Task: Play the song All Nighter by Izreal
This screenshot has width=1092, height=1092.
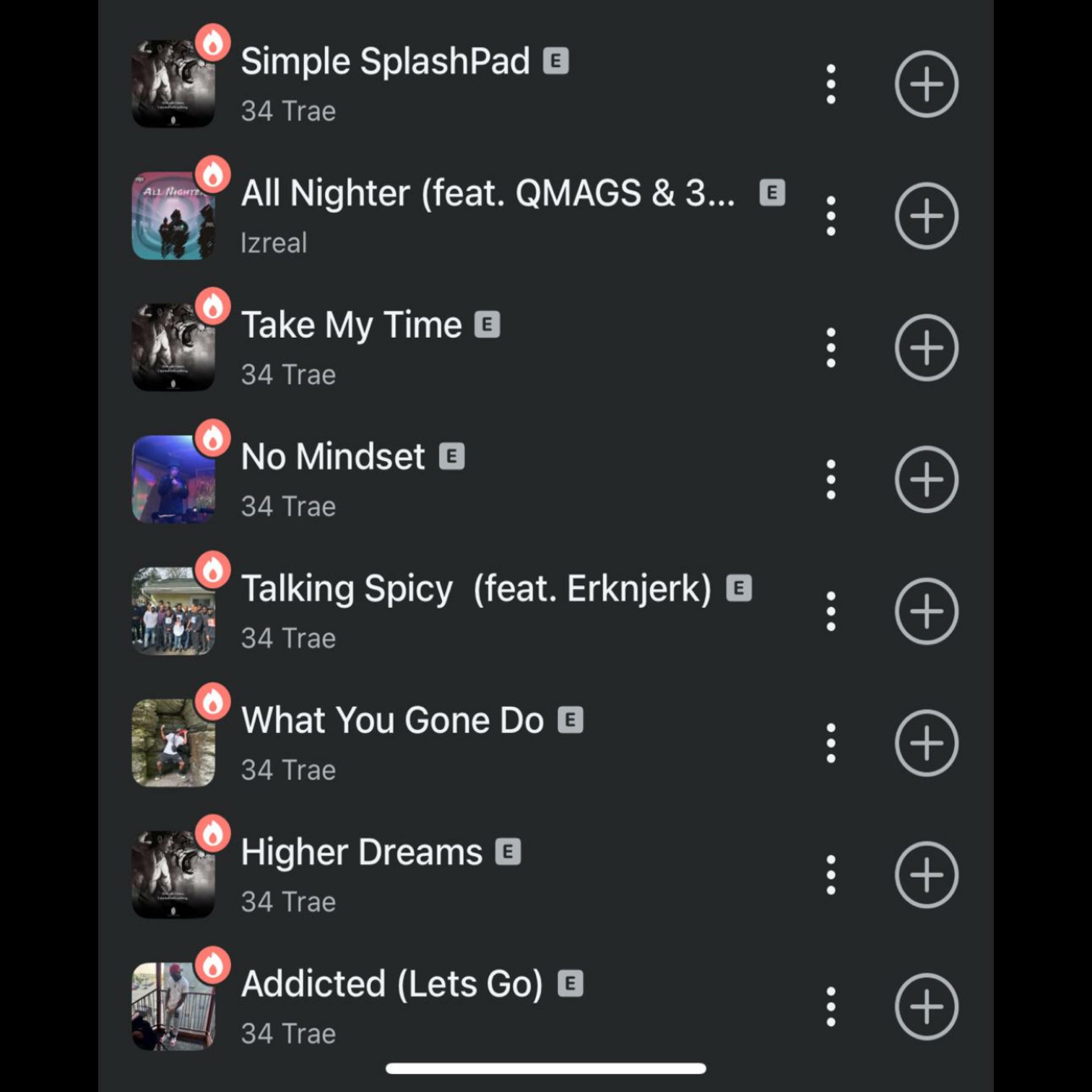Action: coord(487,193)
